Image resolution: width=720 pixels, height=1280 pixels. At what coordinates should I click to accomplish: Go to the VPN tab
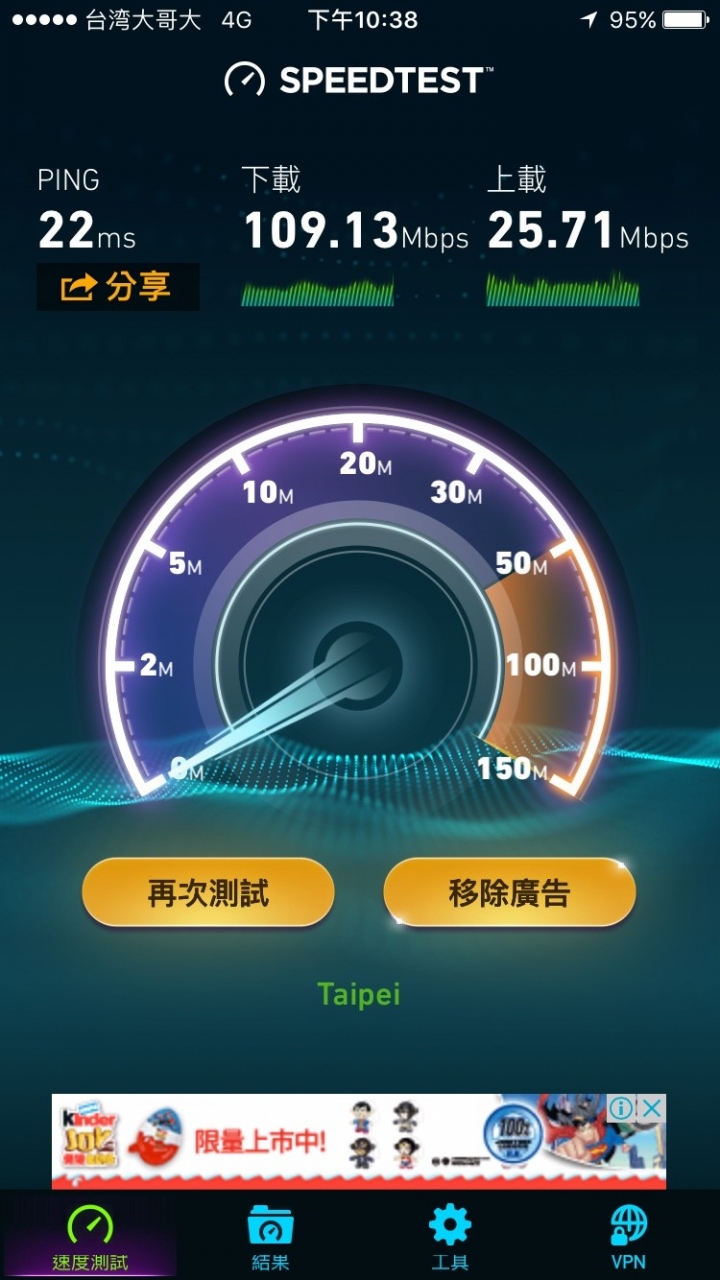[628, 1237]
